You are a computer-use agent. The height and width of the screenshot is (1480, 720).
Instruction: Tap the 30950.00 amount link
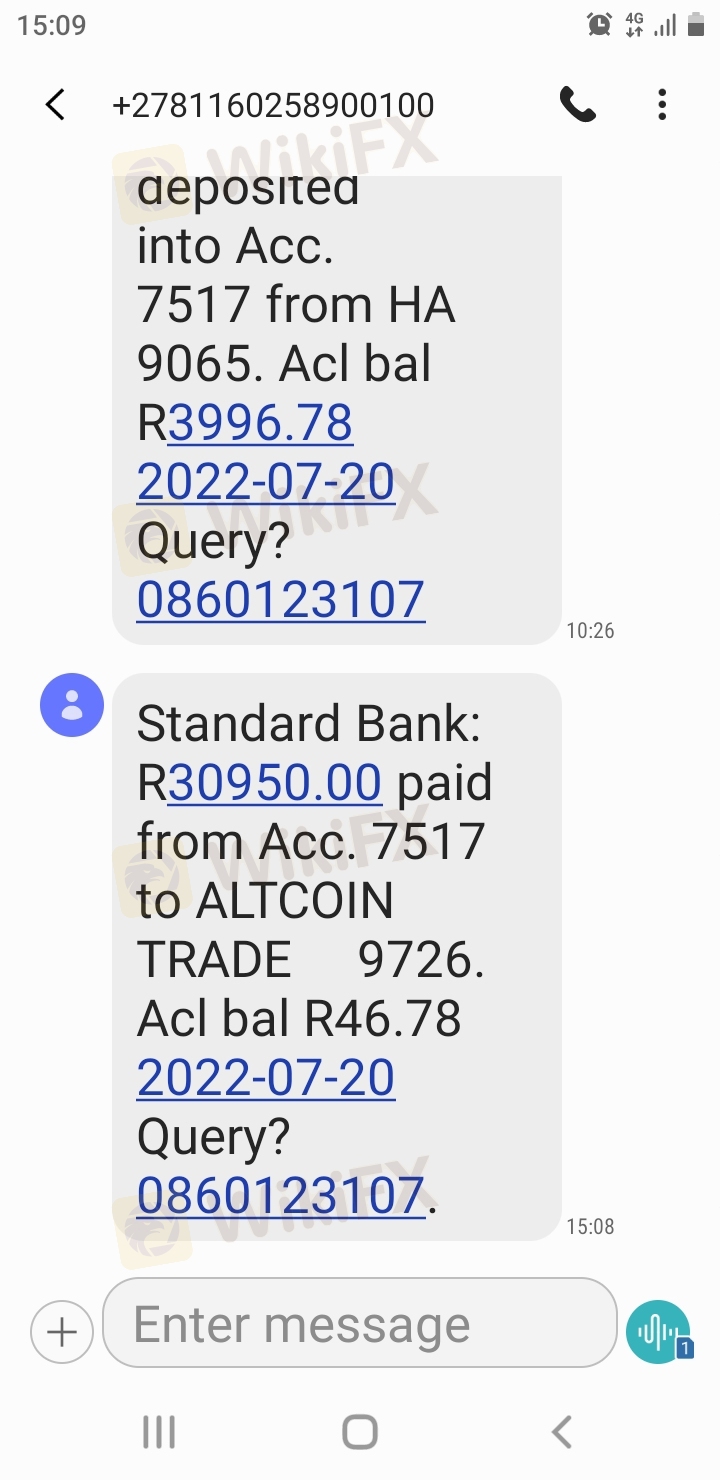pyautogui.click(x=274, y=782)
